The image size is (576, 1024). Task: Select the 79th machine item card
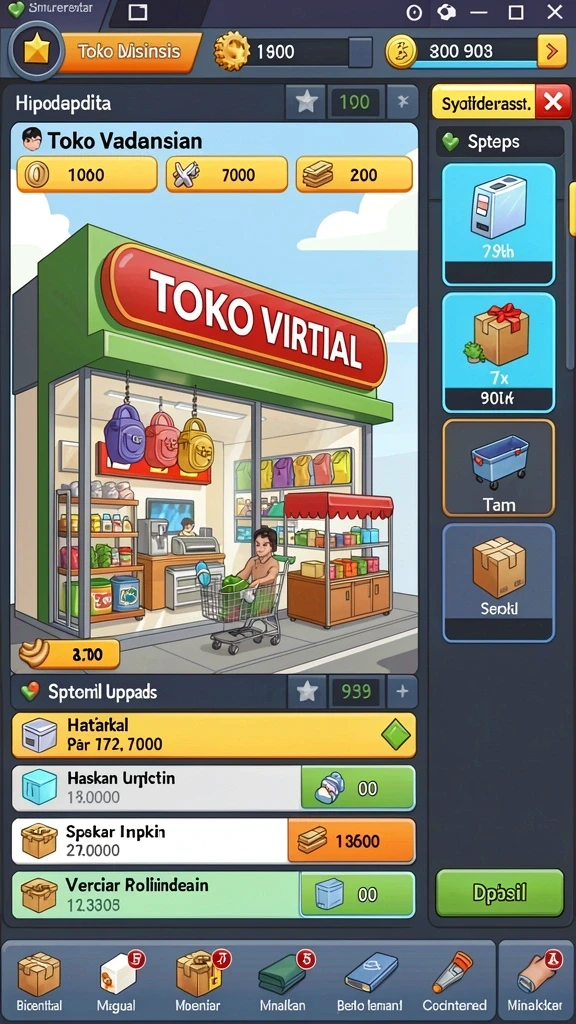click(x=499, y=224)
